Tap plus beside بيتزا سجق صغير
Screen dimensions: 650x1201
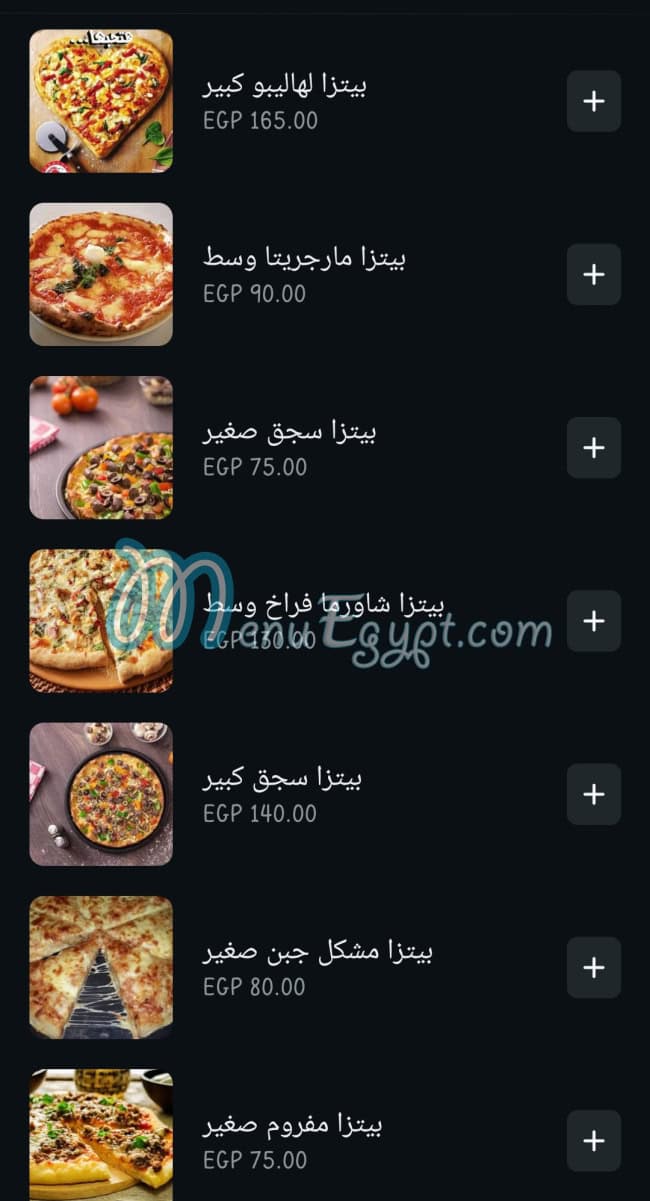(594, 447)
